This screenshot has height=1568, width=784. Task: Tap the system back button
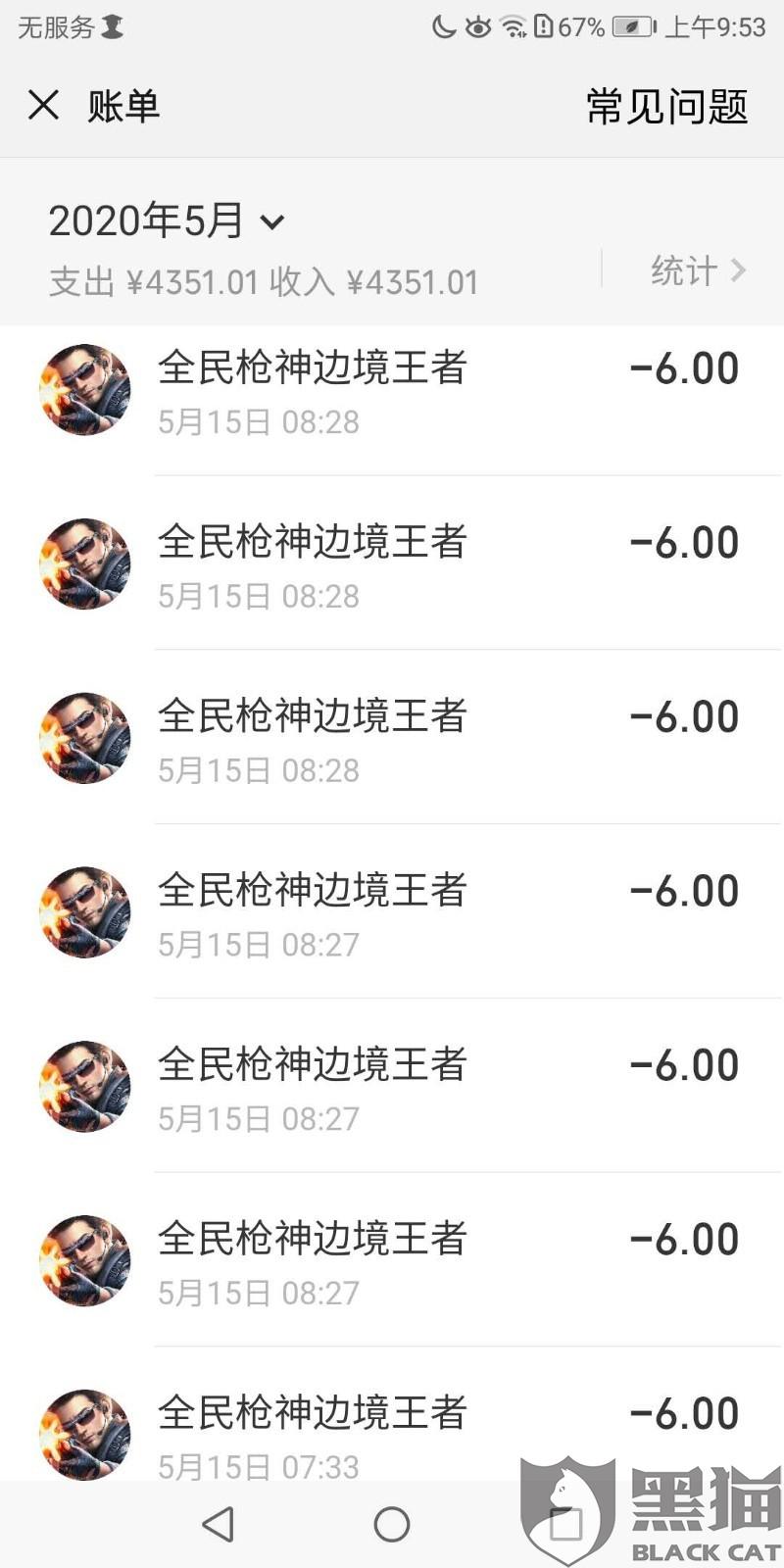218,1524
